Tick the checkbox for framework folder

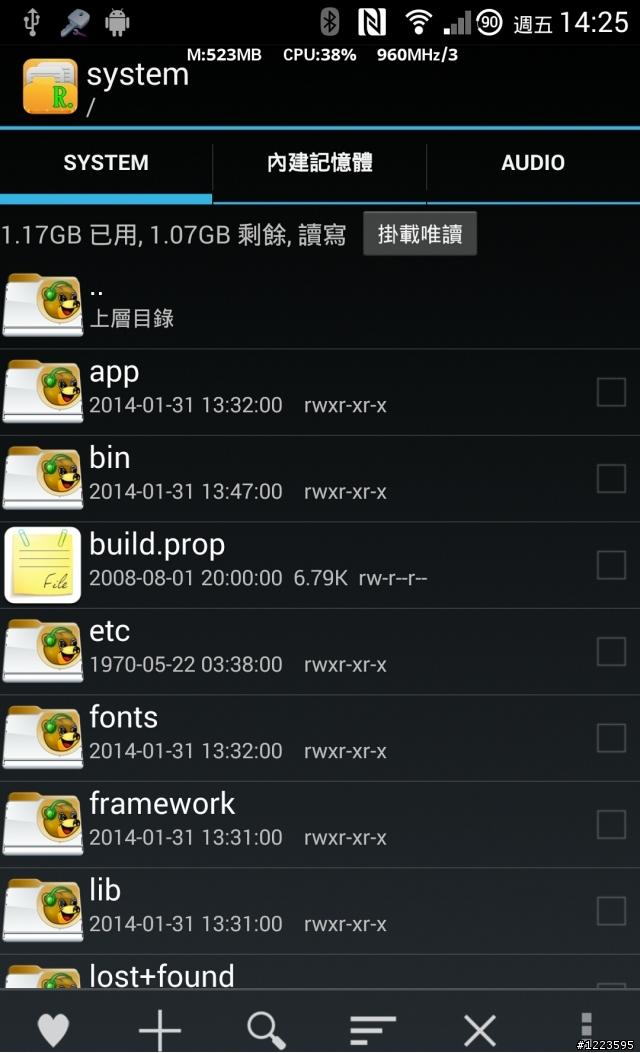[x=611, y=824]
